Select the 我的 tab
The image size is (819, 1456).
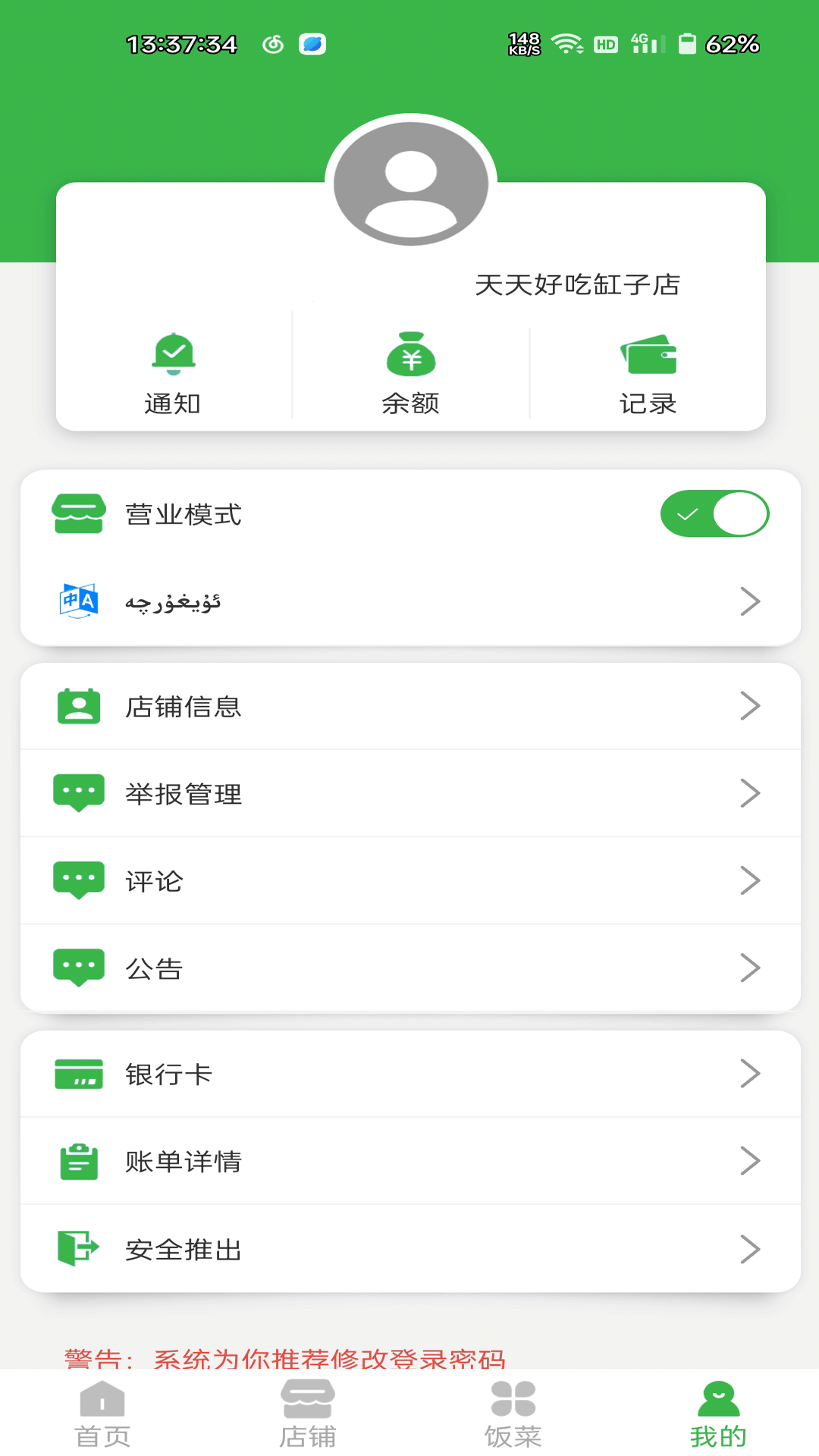[x=717, y=1415]
